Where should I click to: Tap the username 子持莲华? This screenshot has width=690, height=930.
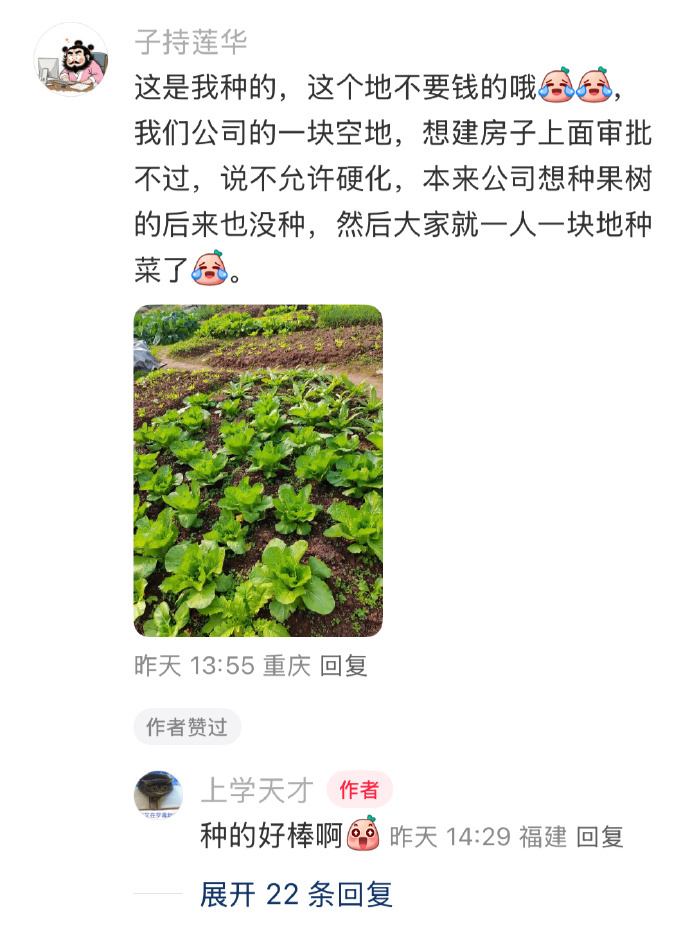tap(190, 42)
